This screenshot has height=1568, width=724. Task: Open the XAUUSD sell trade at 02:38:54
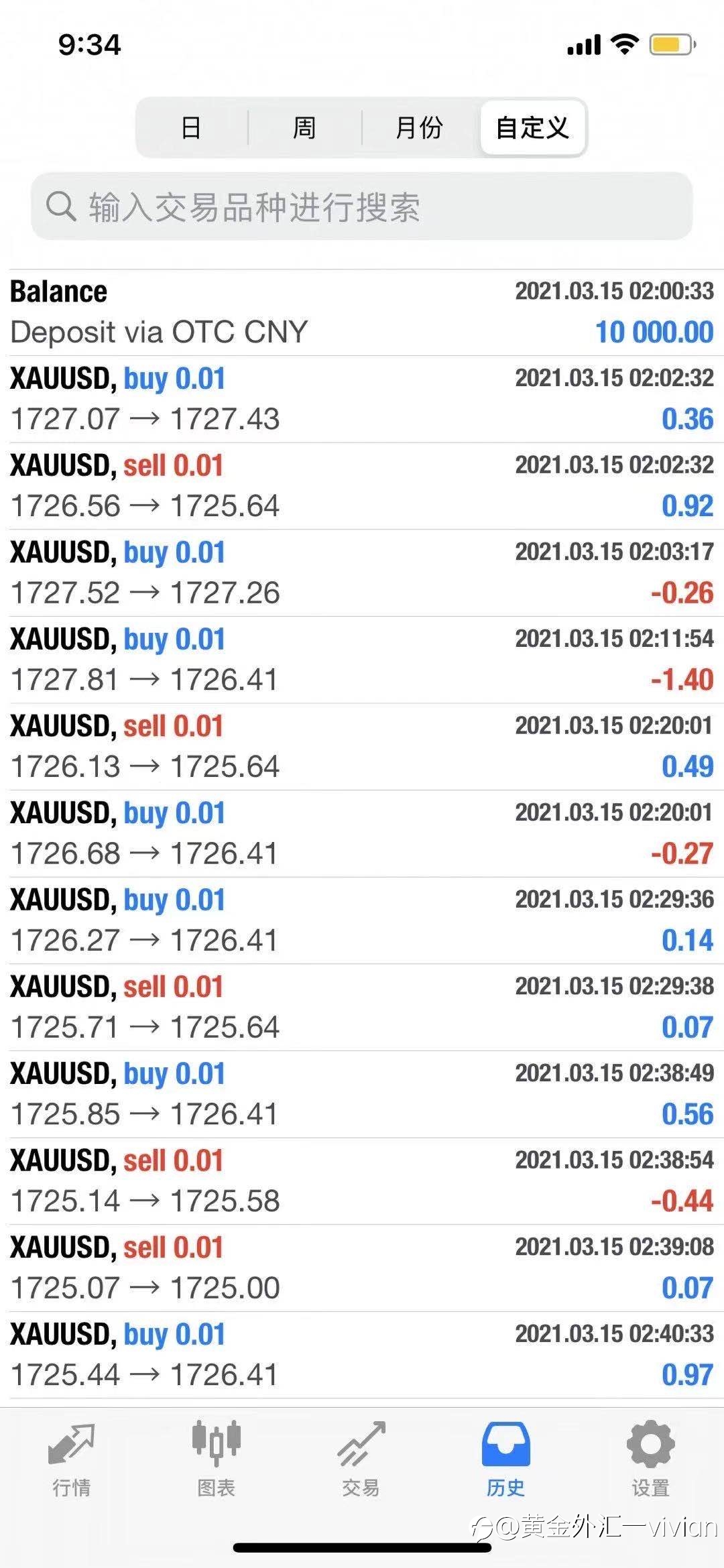362,1181
